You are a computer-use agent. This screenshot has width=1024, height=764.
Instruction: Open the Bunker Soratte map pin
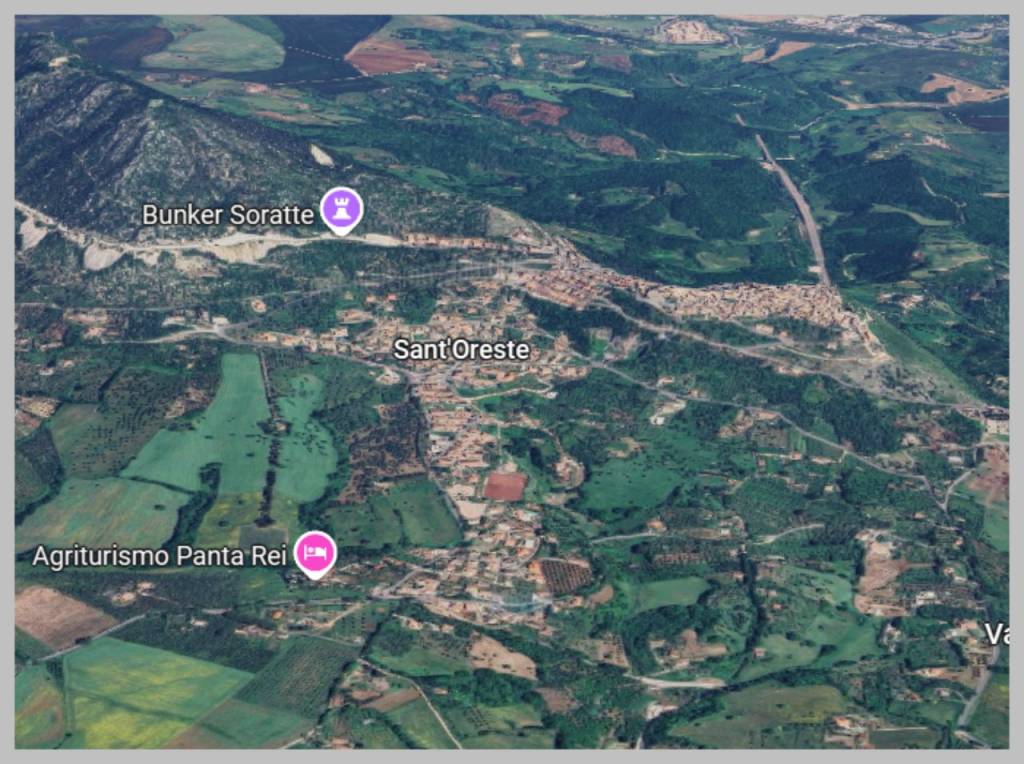341,210
